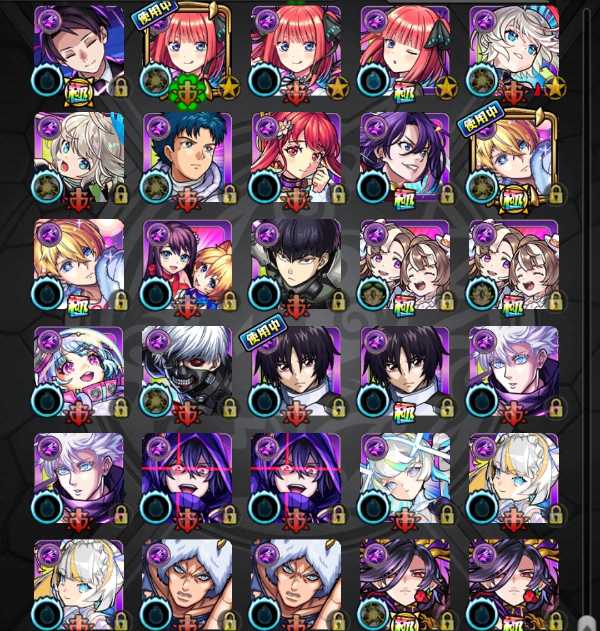Open the masked white-haired character with red eye
The height and width of the screenshot is (631, 600).
coord(187,371)
